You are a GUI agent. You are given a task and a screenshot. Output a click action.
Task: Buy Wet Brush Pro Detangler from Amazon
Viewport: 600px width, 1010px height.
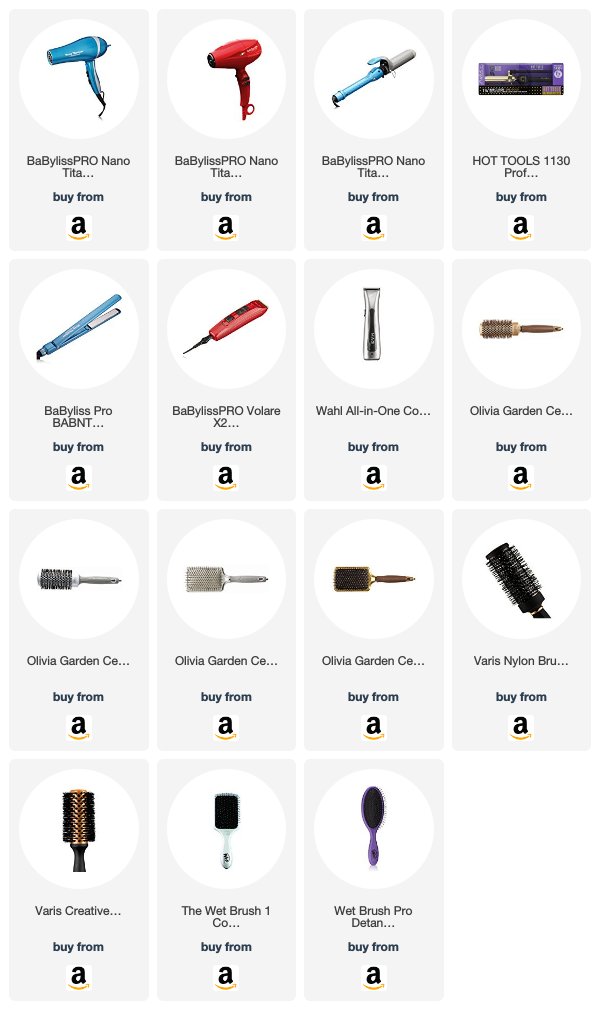pos(373,977)
